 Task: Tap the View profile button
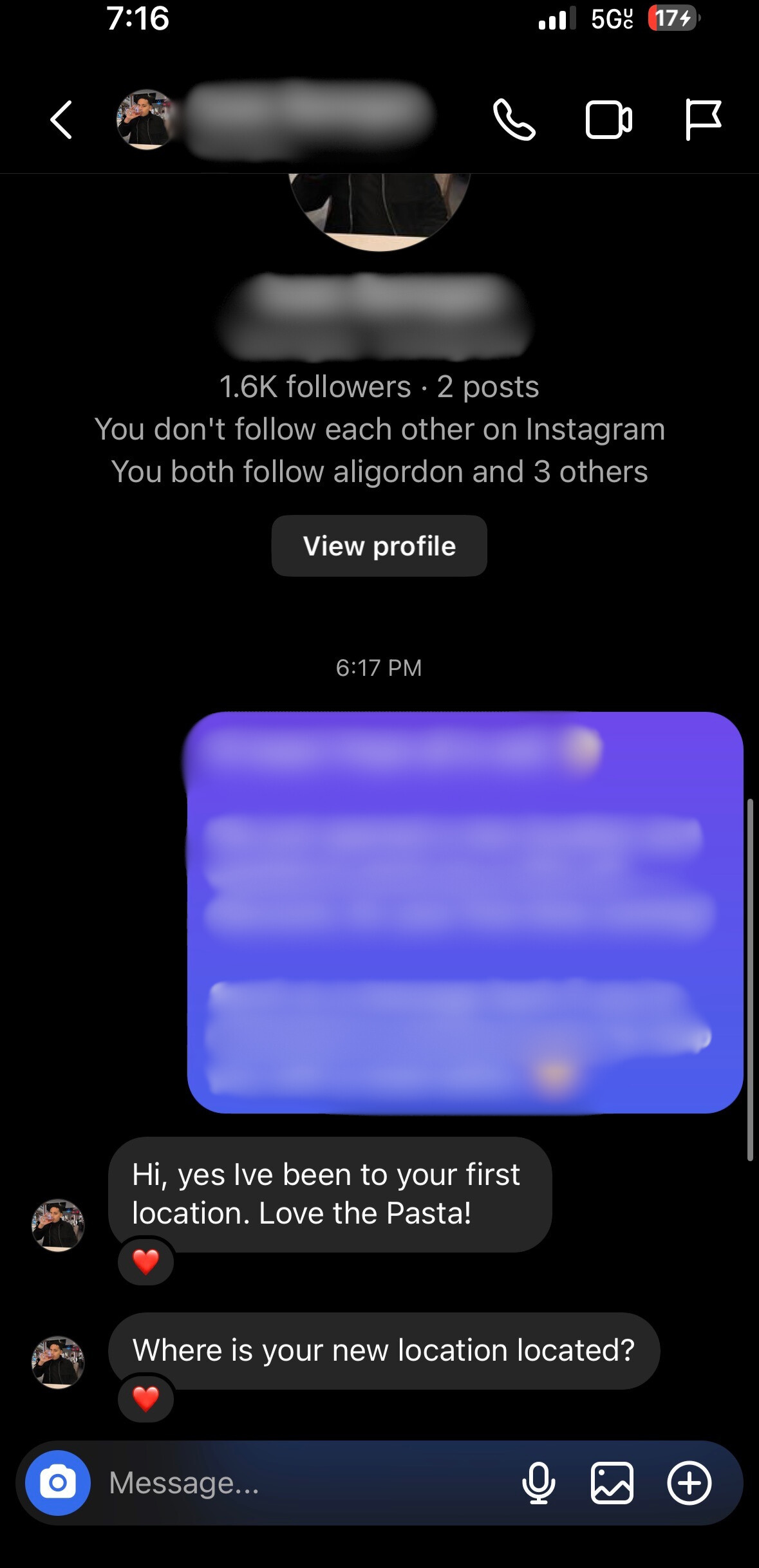pos(379,546)
